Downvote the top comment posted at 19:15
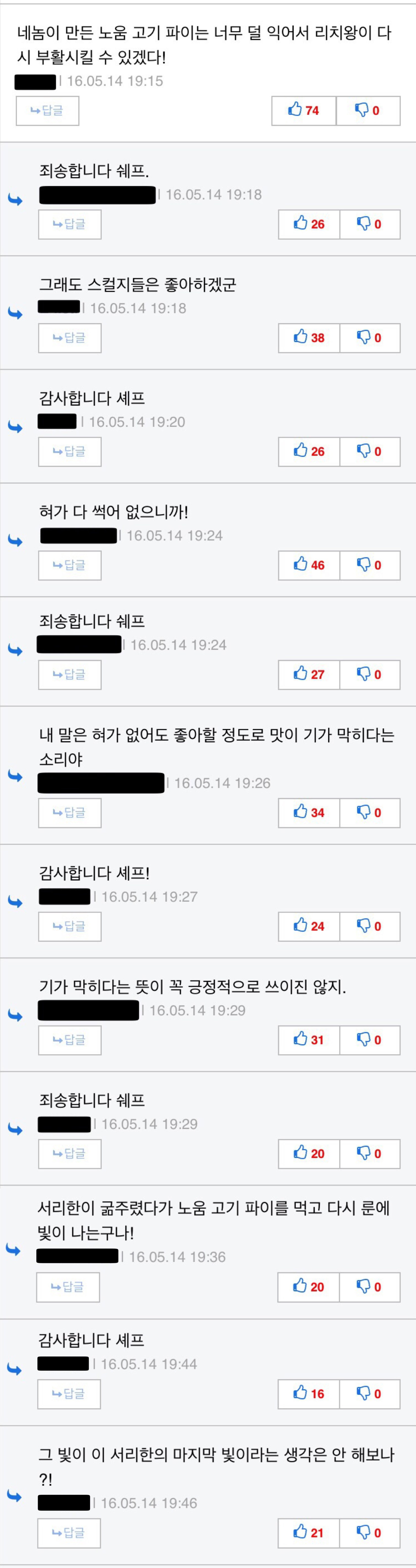 (368, 111)
